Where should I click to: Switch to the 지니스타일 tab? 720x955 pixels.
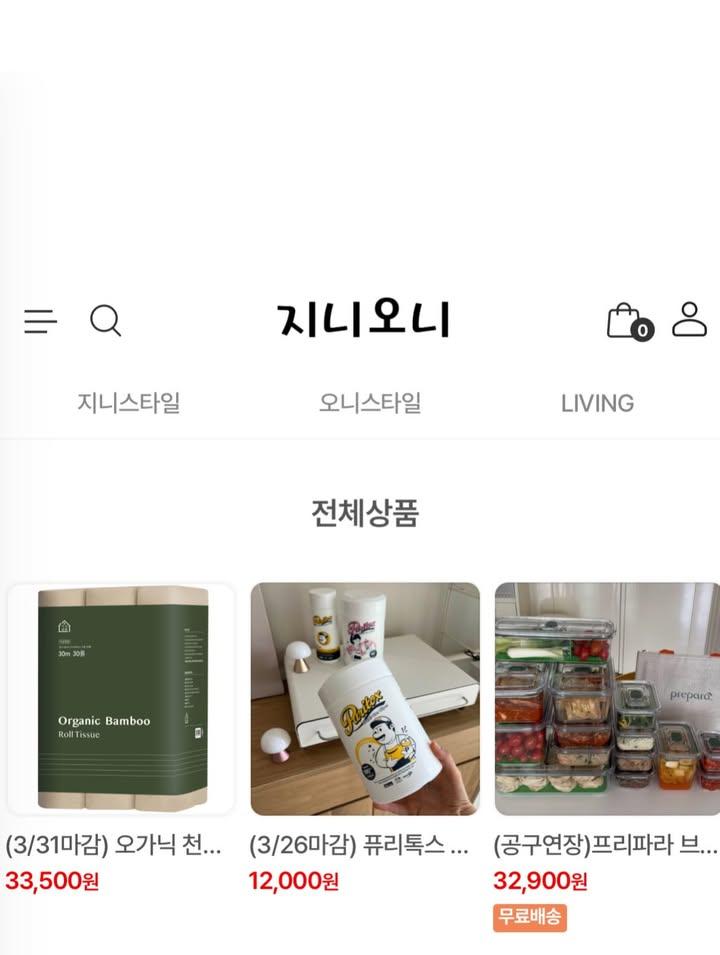pyautogui.click(x=129, y=403)
